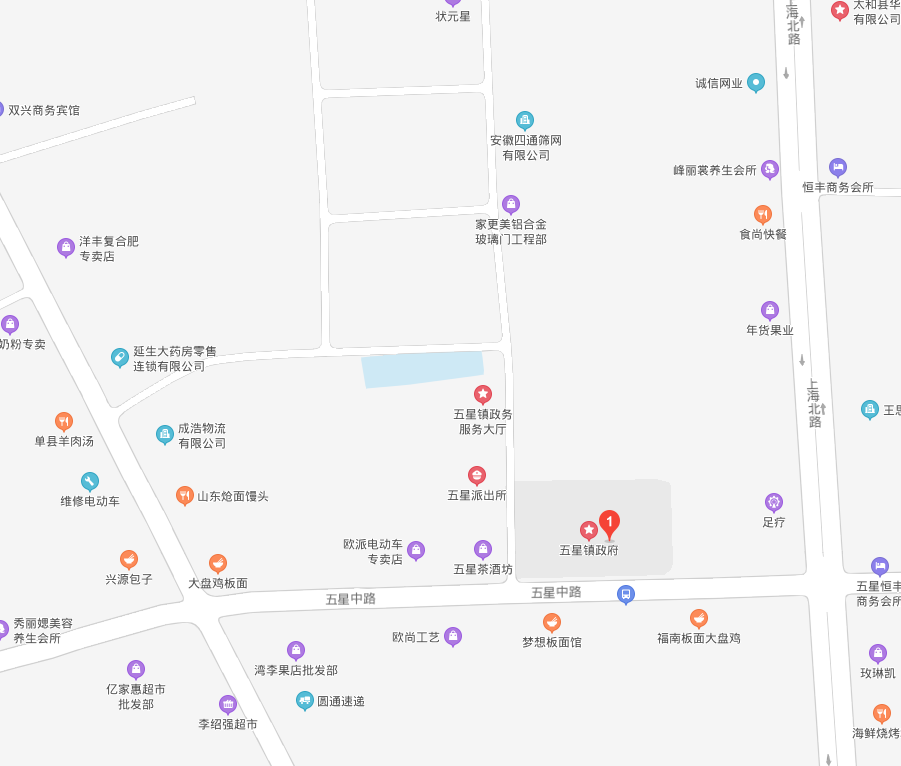This screenshot has height=766, width=901.
Task: Tap the 山东炝面馒头 food marker
Action: [x=185, y=495]
